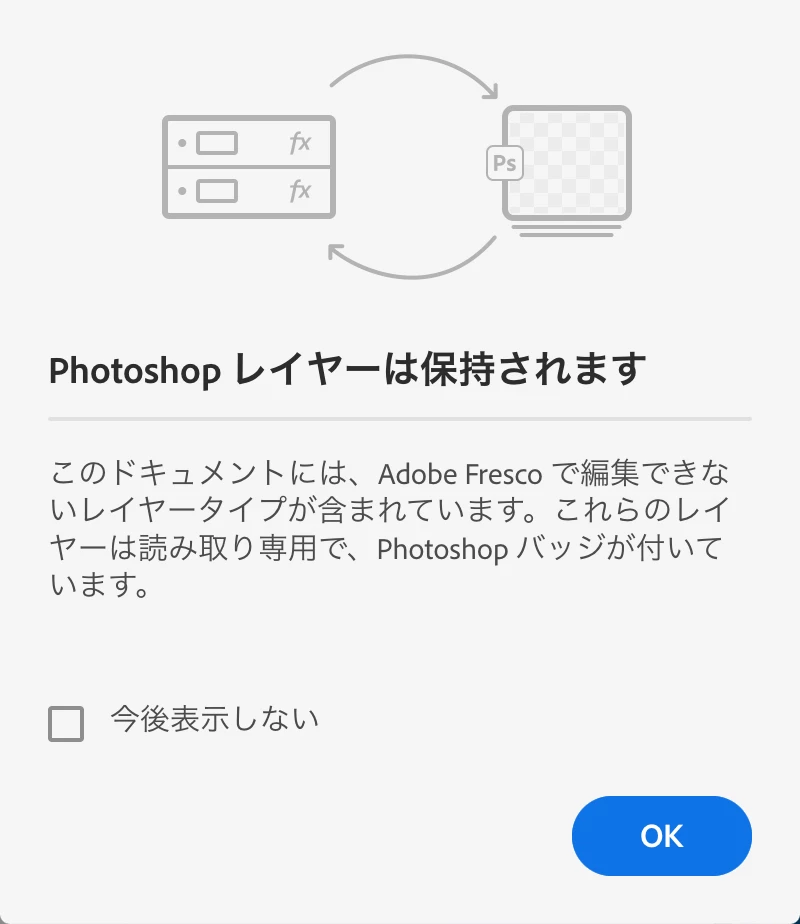
Task: Check the 今後表示しない checkbox
Action: 66,724
